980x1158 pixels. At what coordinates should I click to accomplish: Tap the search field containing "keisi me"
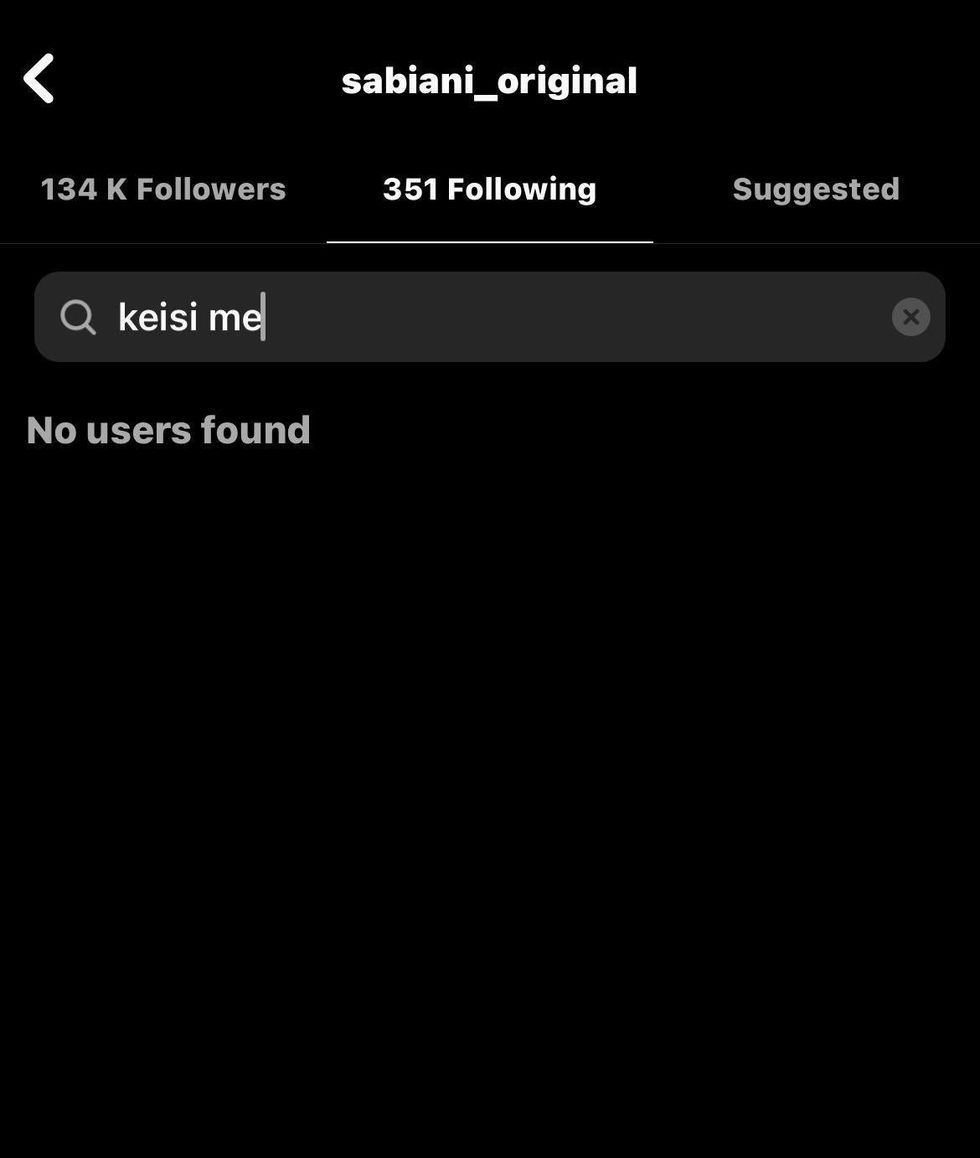coord(480,317)
